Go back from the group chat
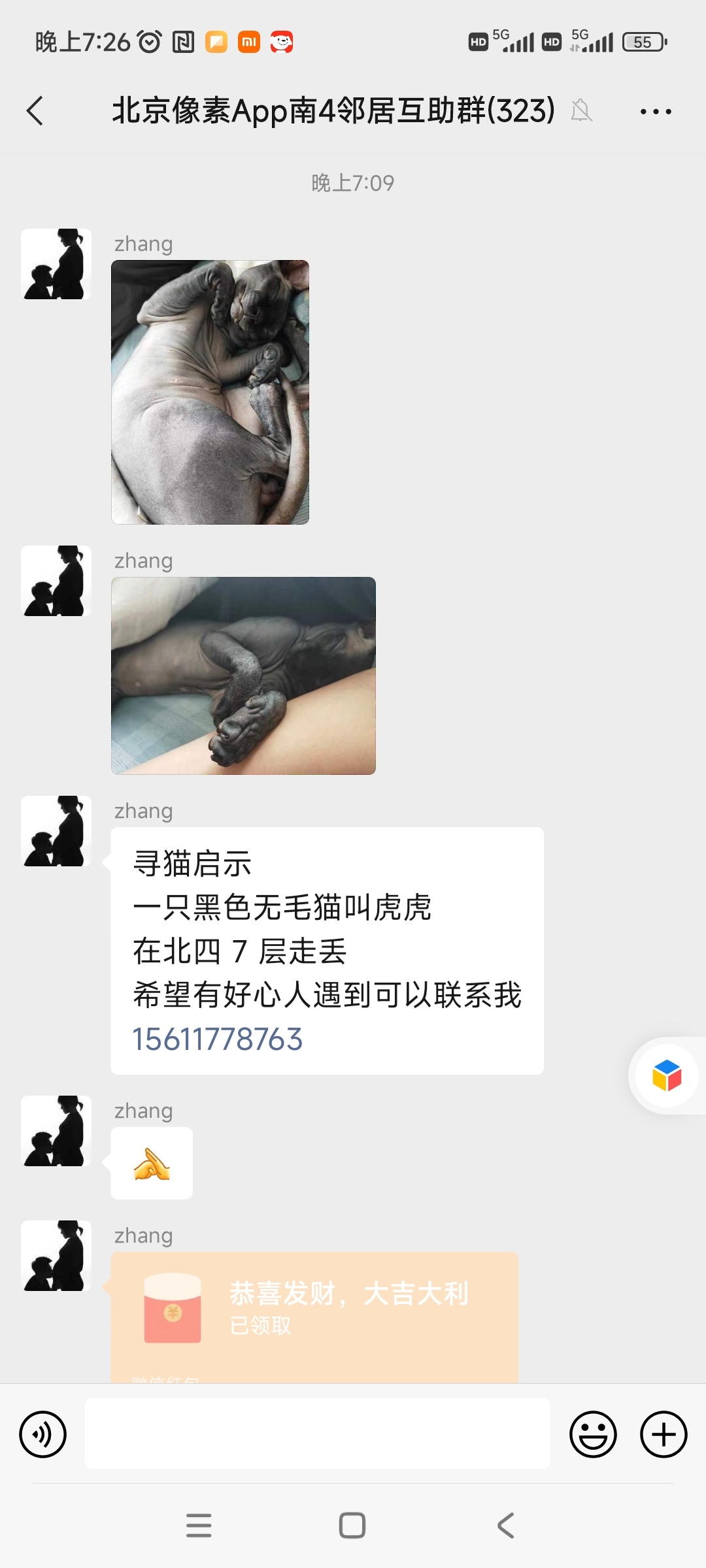Screen dimensions: 706x1568 (35, 111)
